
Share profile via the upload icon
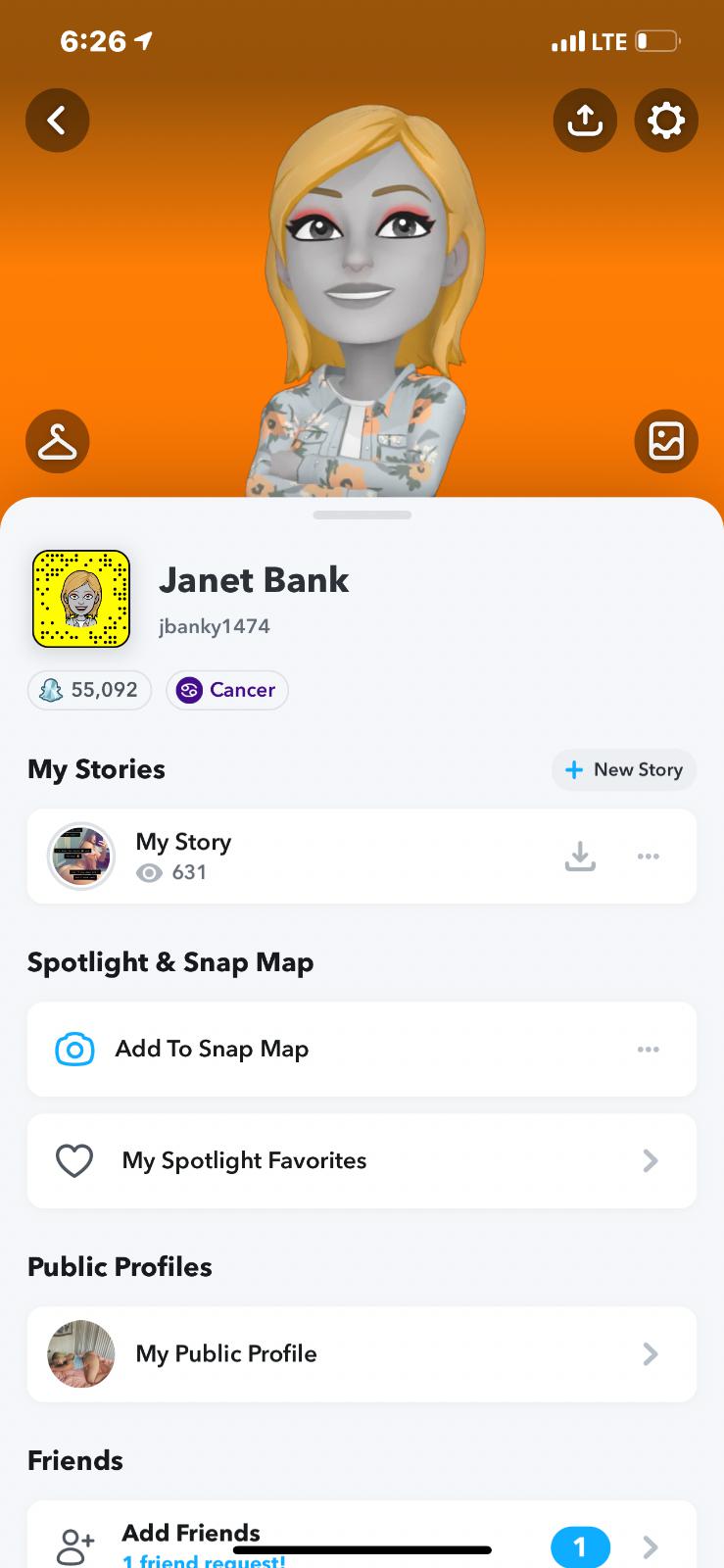click(585, 121)
